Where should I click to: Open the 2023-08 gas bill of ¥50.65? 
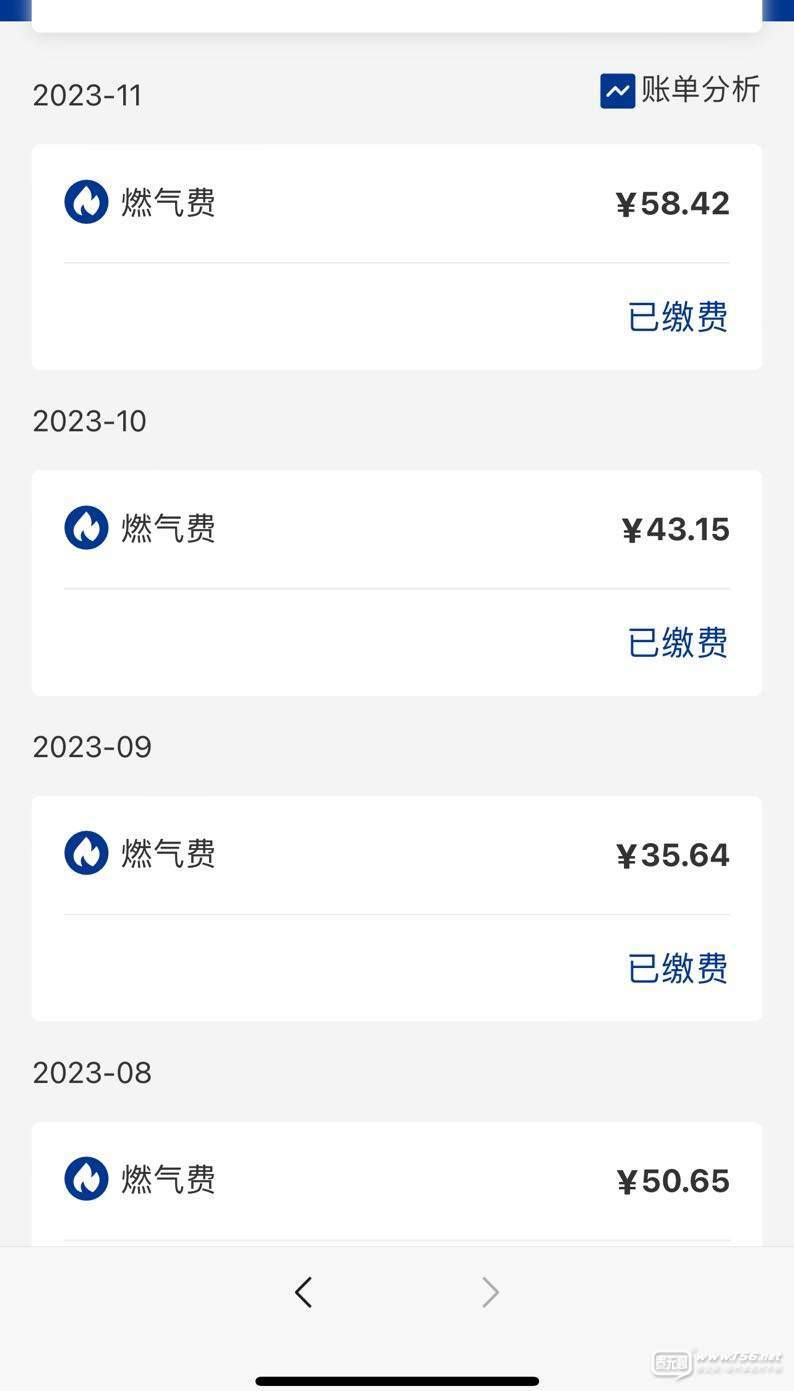pos(397,1184)
